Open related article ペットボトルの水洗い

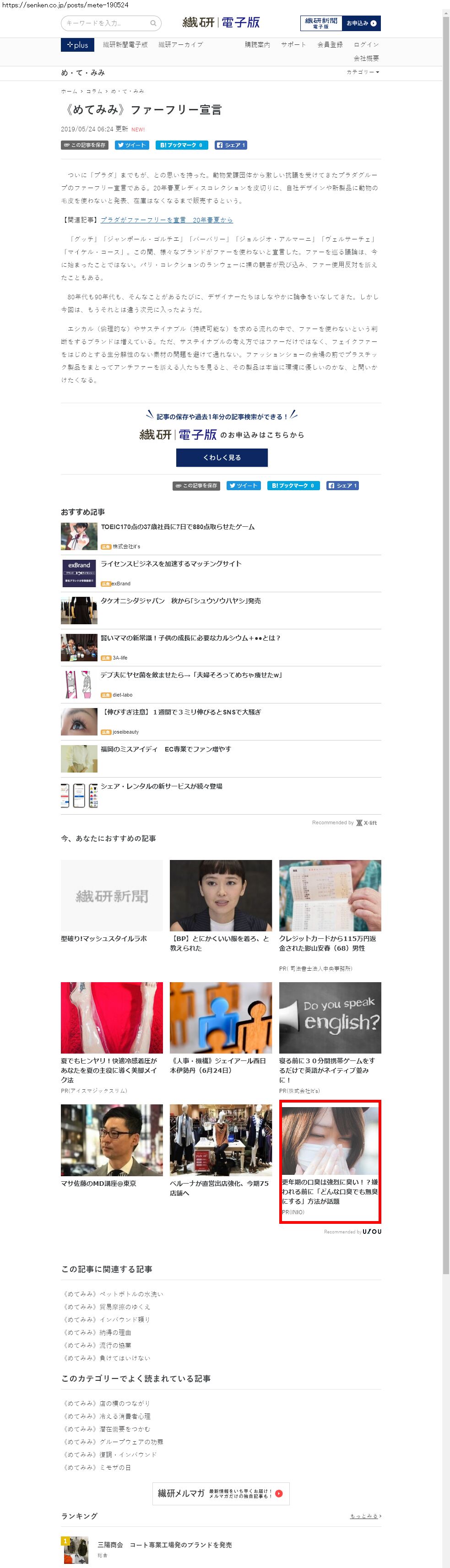point(113,1294)
